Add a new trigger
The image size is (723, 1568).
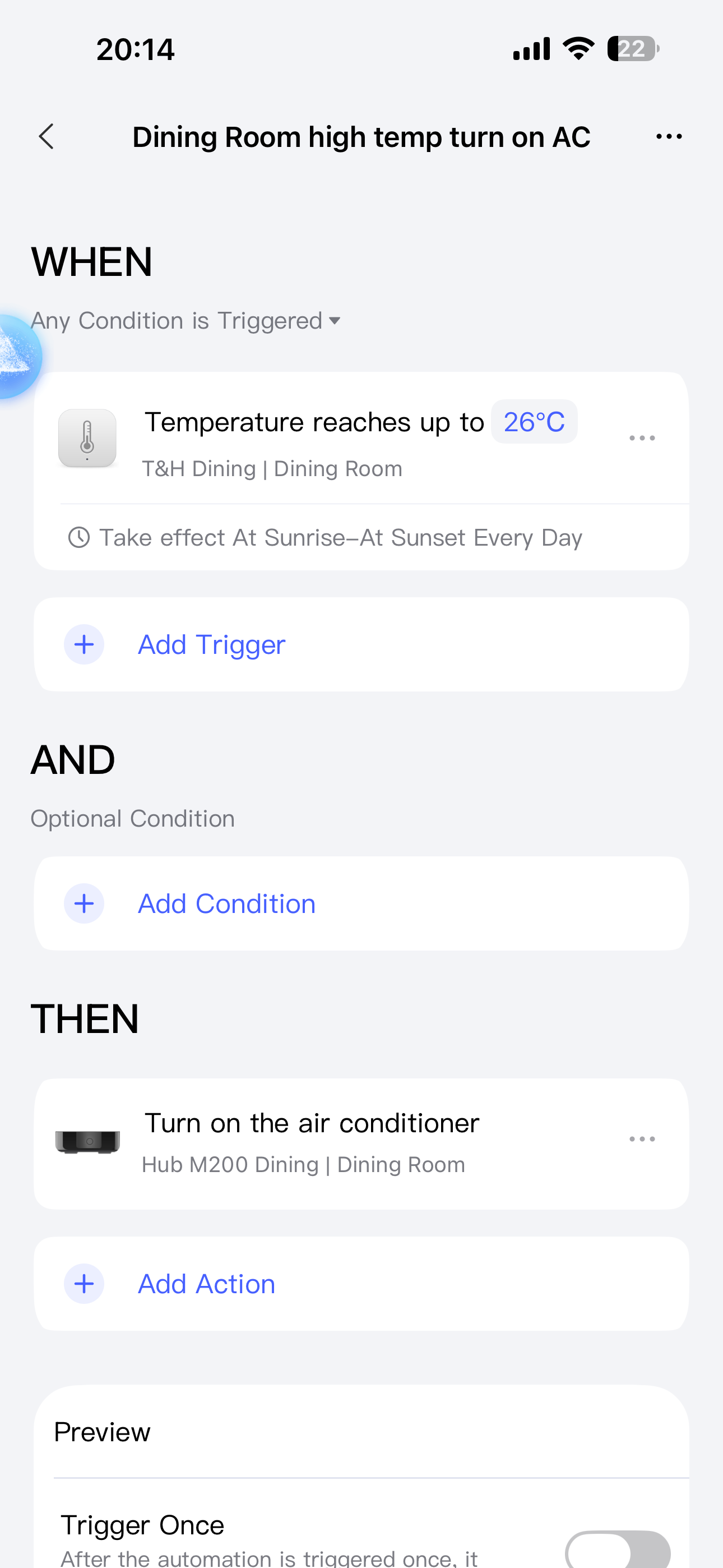(211, 644)
